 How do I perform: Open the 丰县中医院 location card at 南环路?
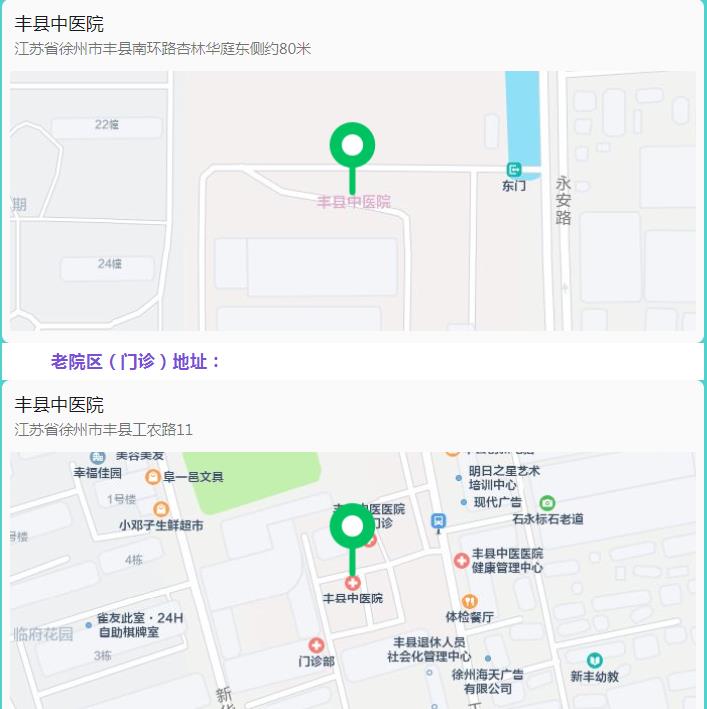pyautogui.click(x=162, y=35)
